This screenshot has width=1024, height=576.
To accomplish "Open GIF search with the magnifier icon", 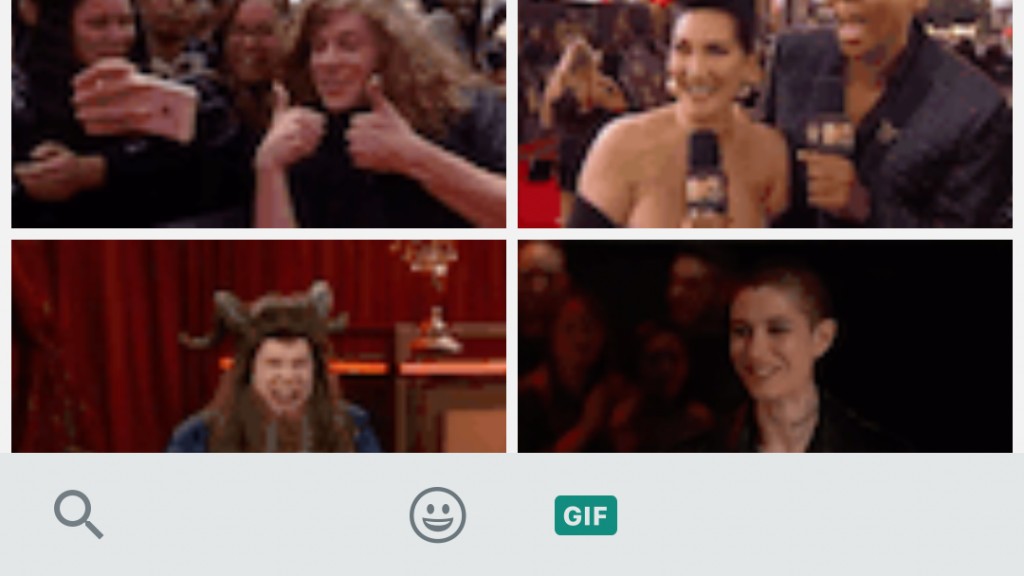I will [x=78, y=515].
